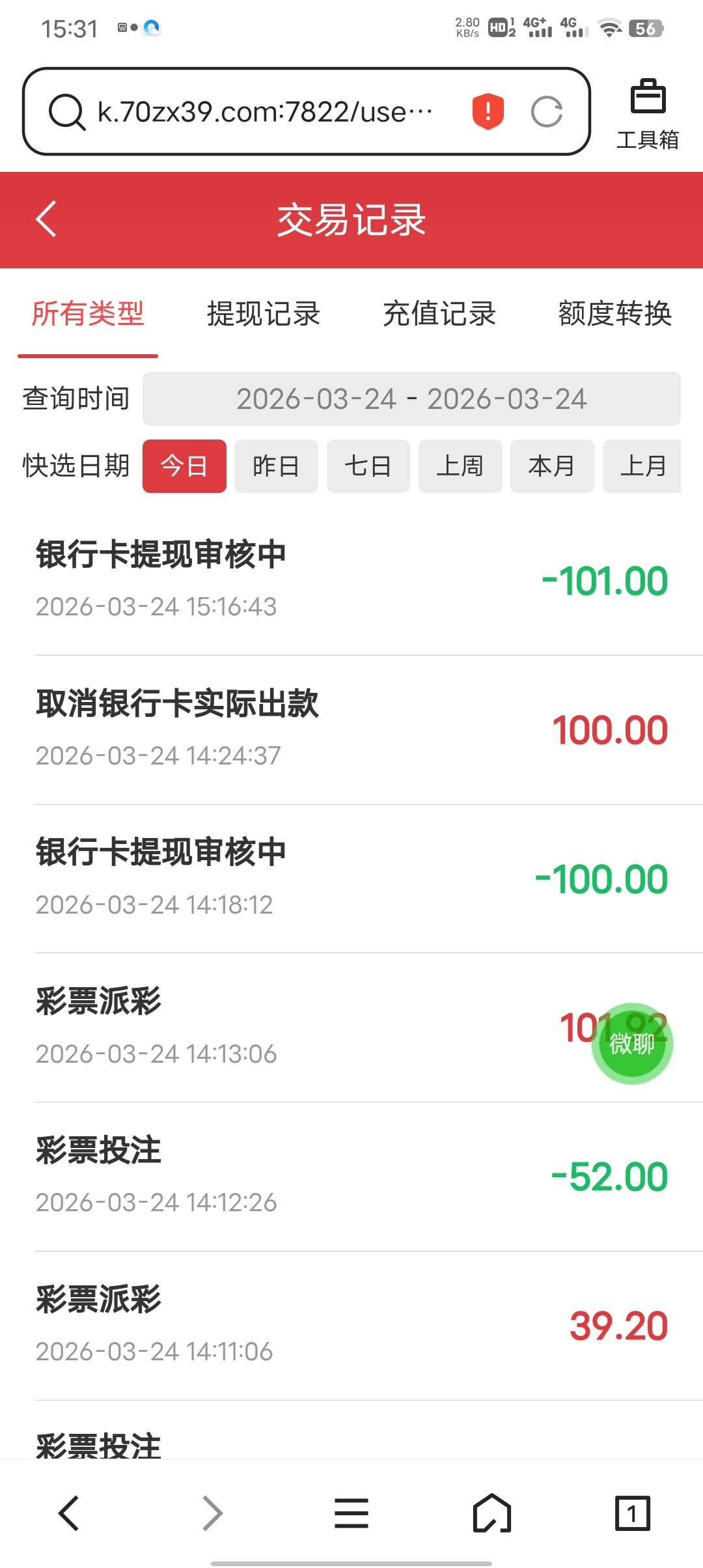The width and height of the screenshot is (703, 1568).
Task: Open the browser 工具箱
Action: point(648,114)
